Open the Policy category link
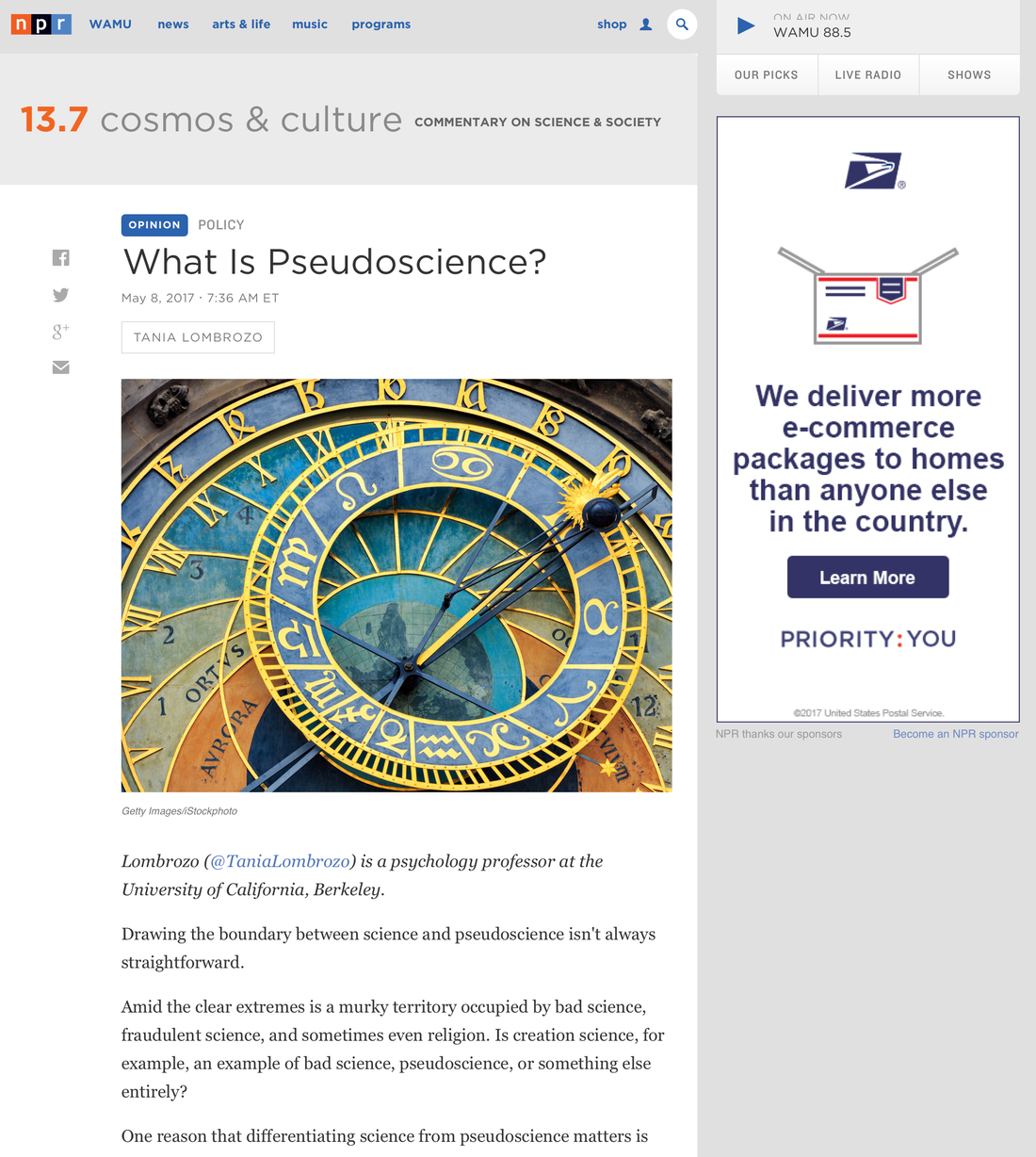 tap(221, 225)
